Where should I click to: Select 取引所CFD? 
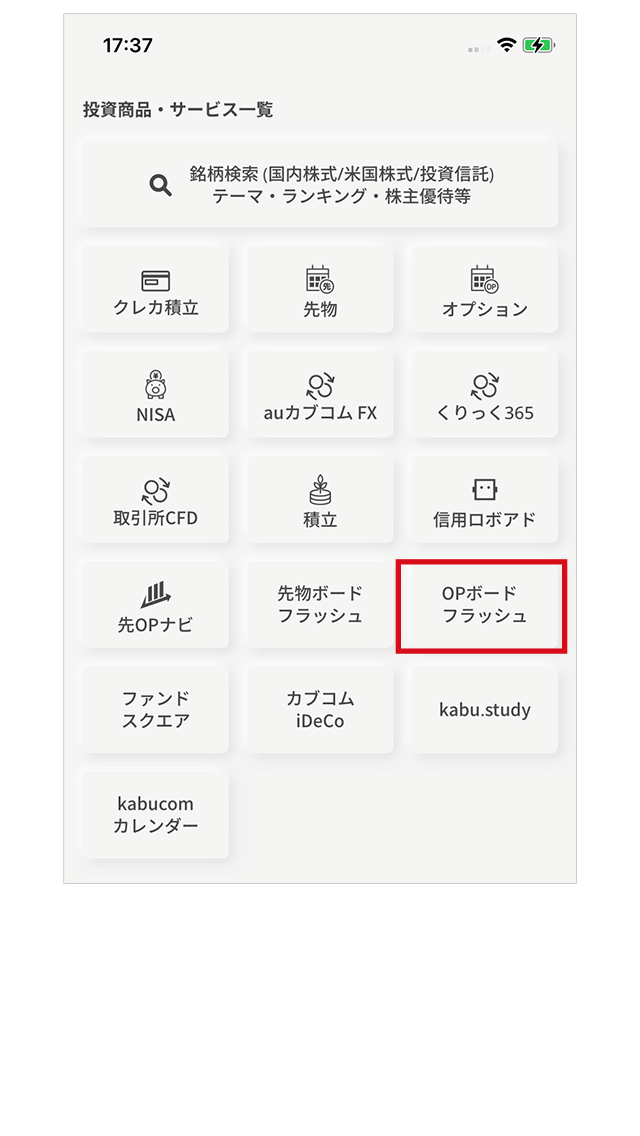tap(156, 500)
